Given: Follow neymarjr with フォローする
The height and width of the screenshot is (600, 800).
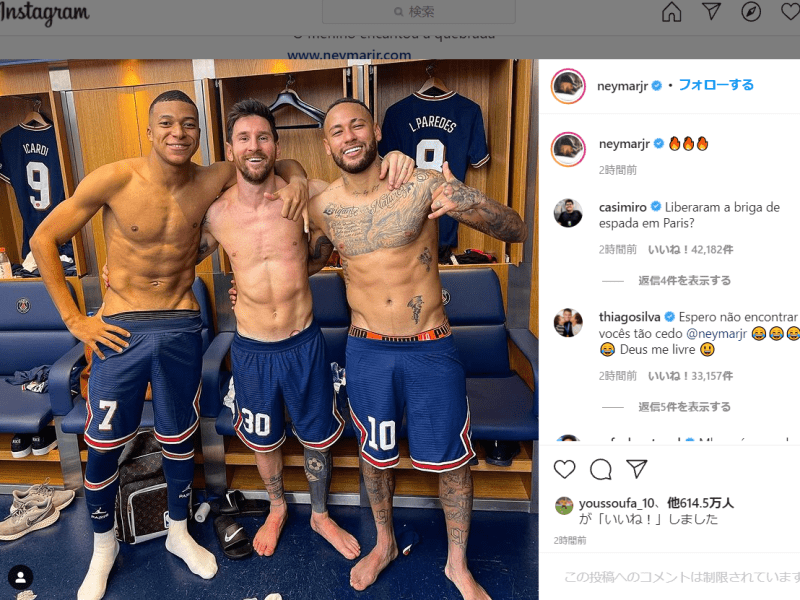Looking at the screenshot, I should pos(716,85).
